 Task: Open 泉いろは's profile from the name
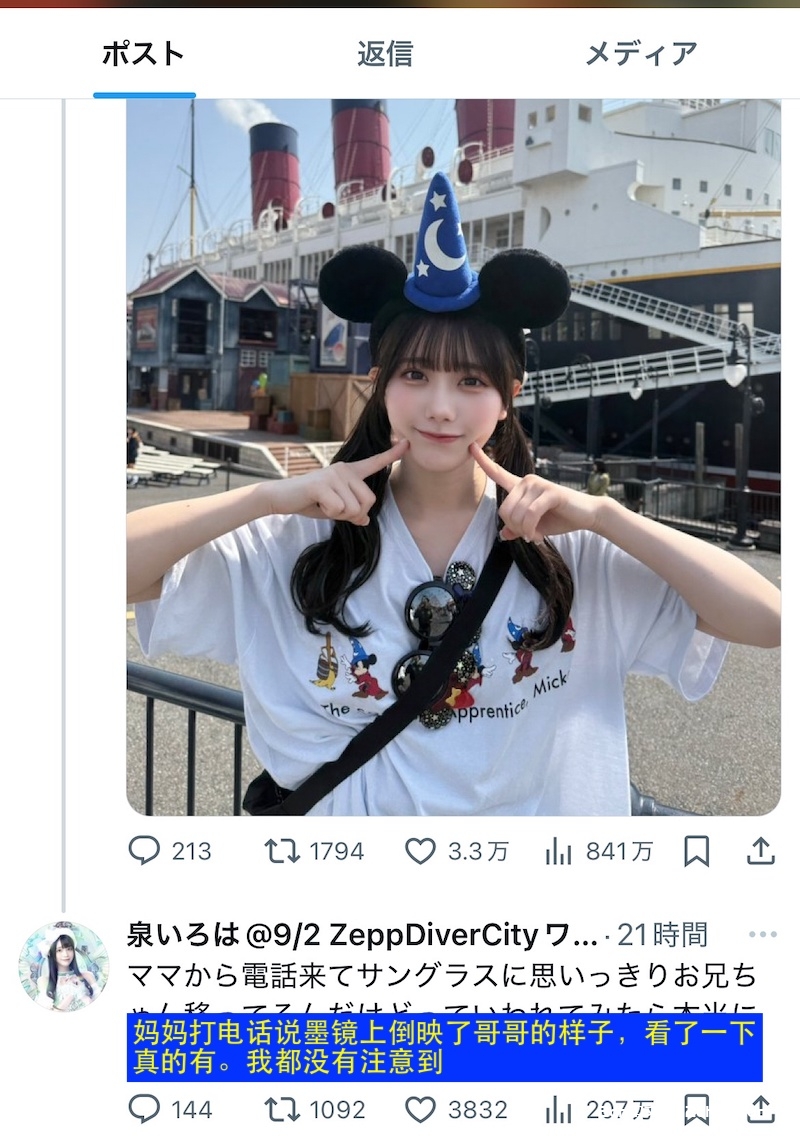pos(184,935)
